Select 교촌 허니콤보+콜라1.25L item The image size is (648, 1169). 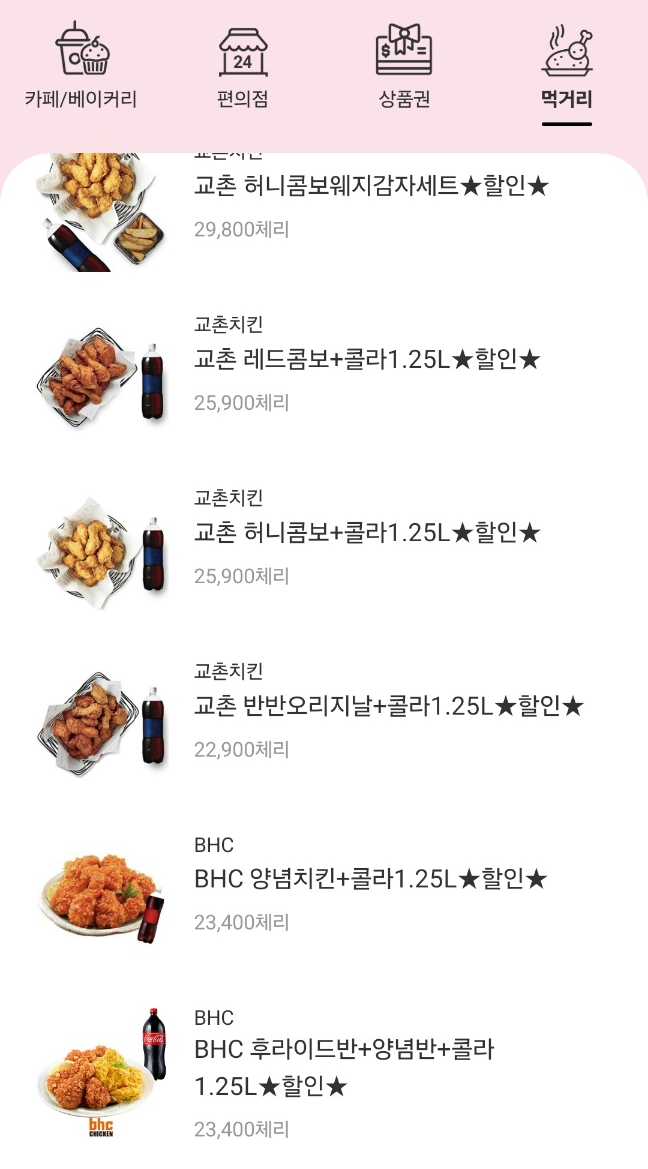click(x=366, y=533)
